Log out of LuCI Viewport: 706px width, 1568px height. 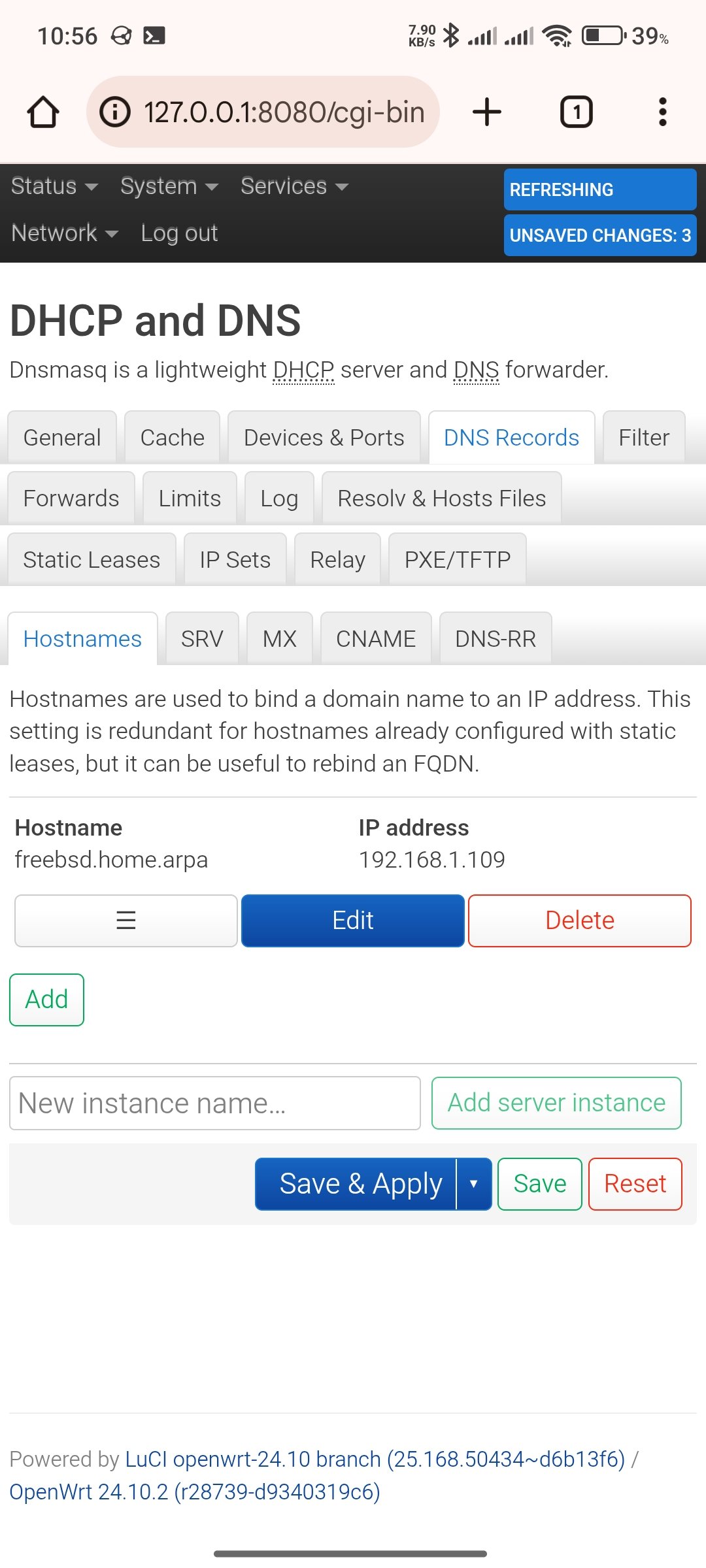tap(179, 233)
